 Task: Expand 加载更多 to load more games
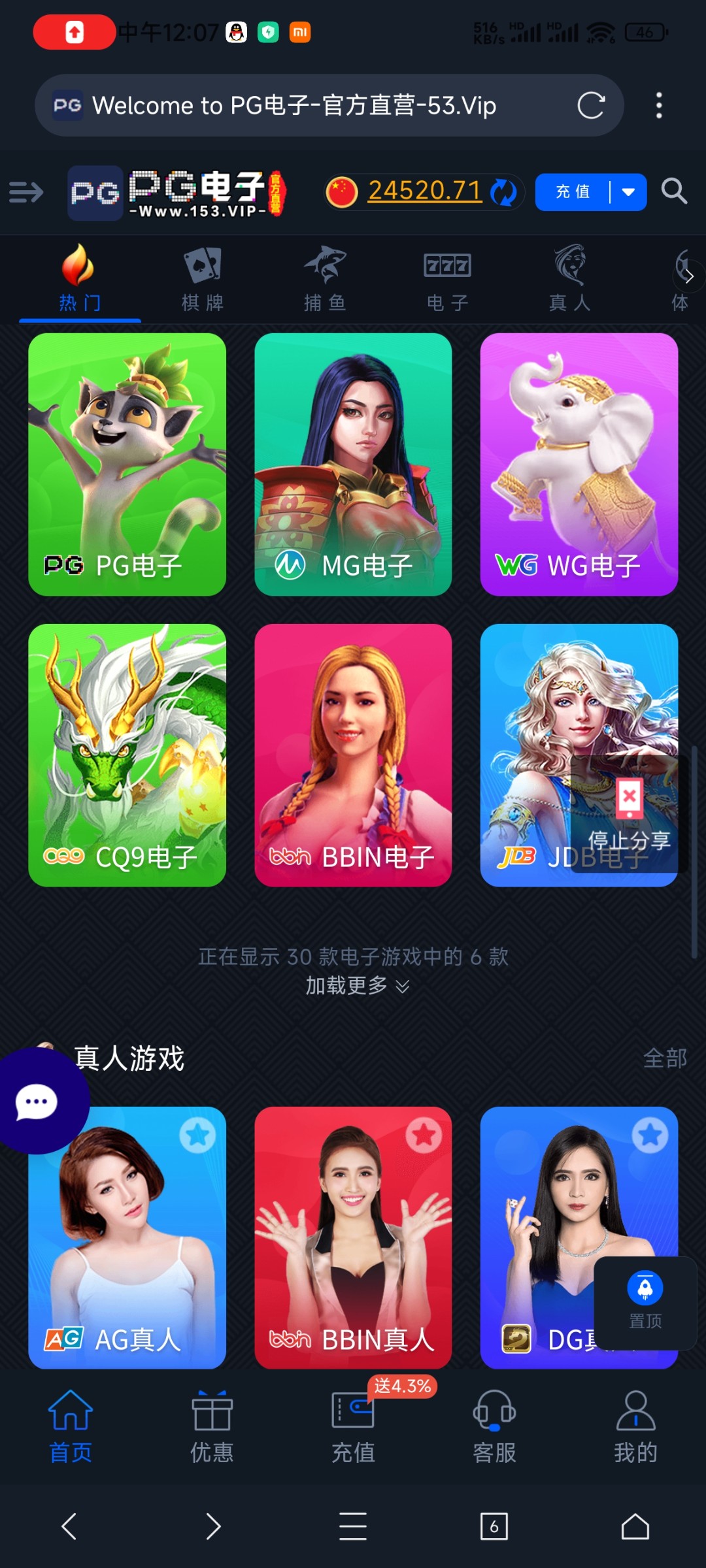point(356,985)
